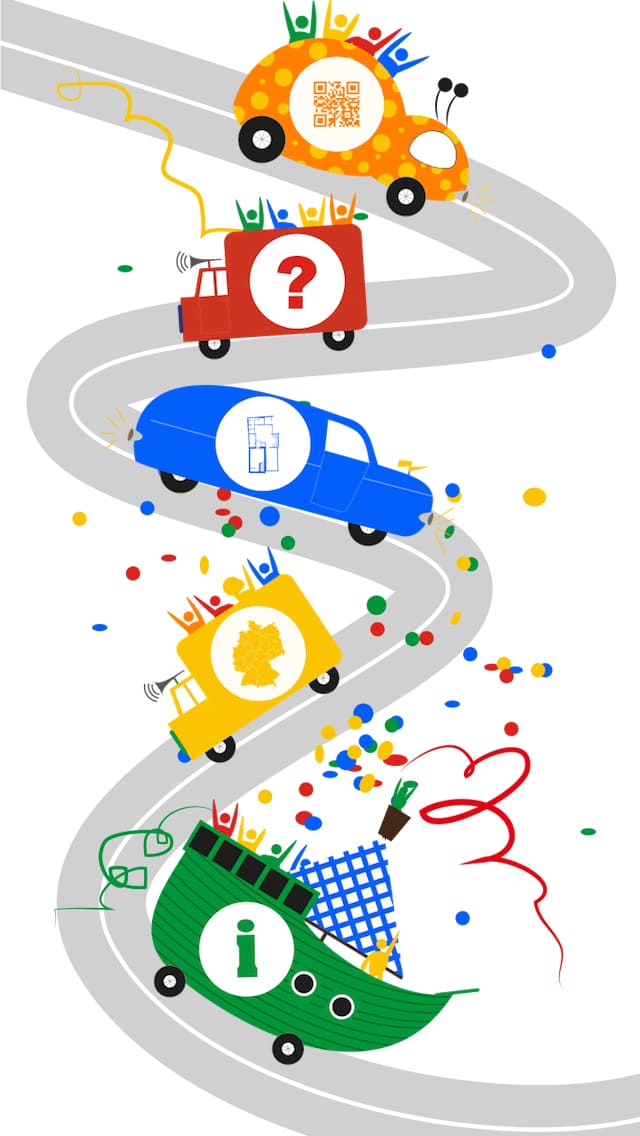Image resolution: width=640 pixels, height=1136 pixels.
Task: Open the QR code scanner on the orange car
Action: (x=337, y=102)
